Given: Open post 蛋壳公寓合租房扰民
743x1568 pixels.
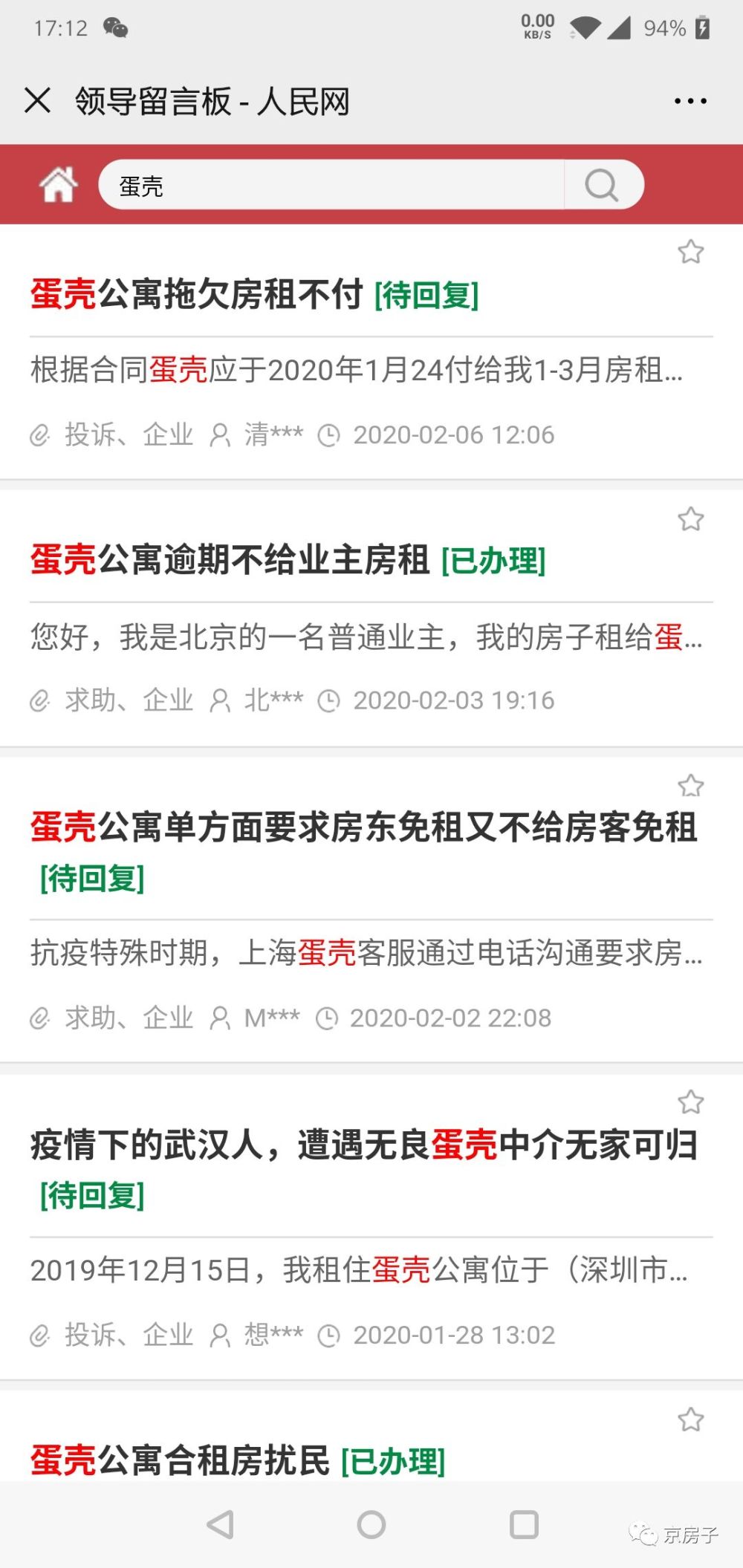Looking at the screenshot, I should (180, 1460).
